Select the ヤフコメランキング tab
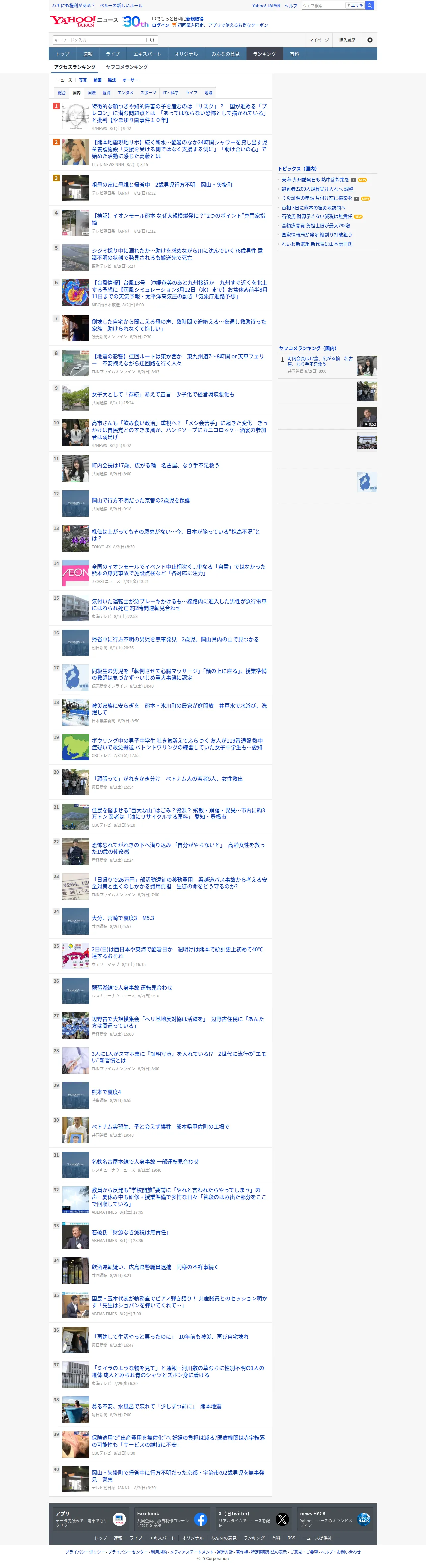Screen dimensions: 426x1568 pyautogui.click(x=127, y=67)
